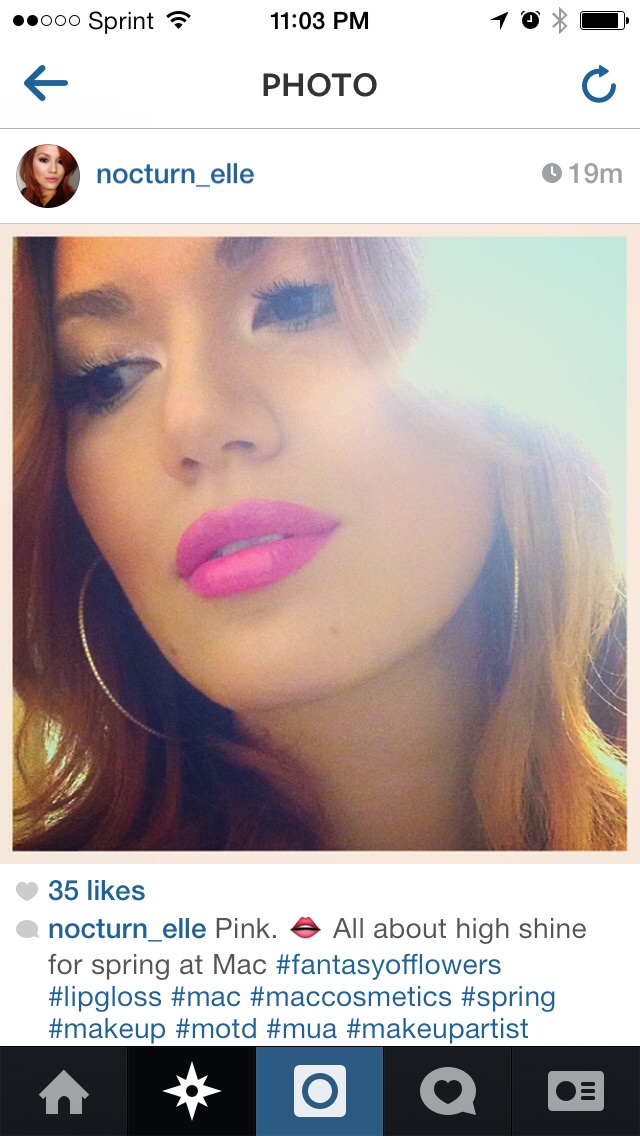Open nocturn_elle's profile picture
Viewport: 640px width, 1136px height.
pyautogui.click(x=48, y=176)
